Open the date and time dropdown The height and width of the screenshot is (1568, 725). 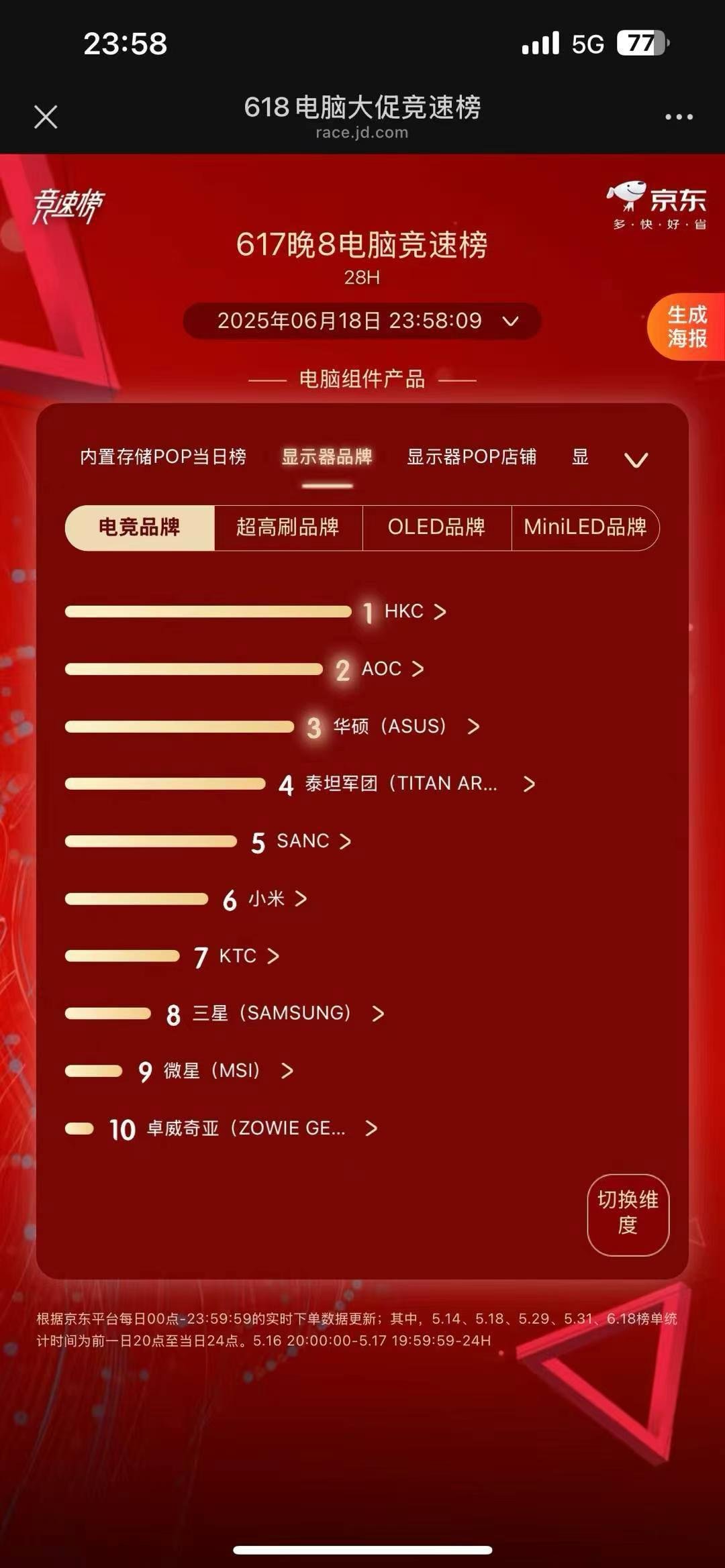pos(362,321)
